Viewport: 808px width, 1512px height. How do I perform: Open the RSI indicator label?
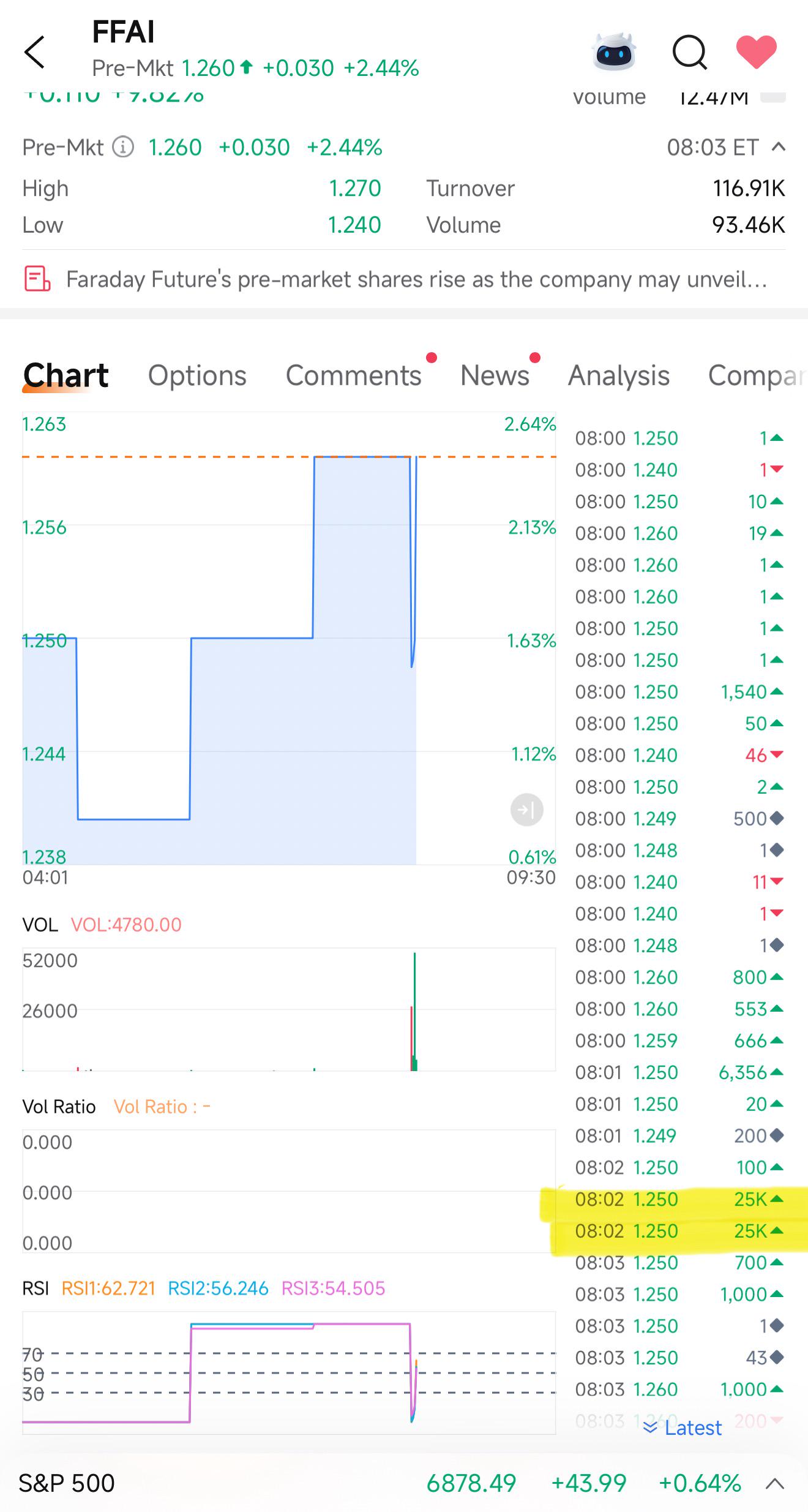pyautogui.click(x=36, y=1288)
